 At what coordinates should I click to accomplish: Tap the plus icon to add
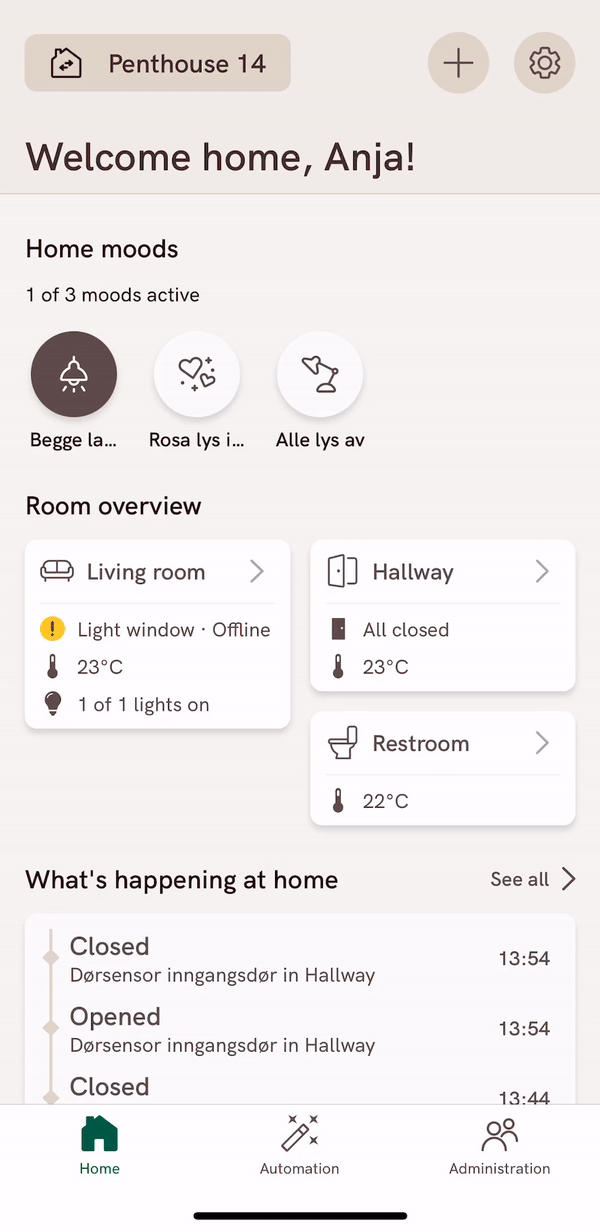coord(458,63)
